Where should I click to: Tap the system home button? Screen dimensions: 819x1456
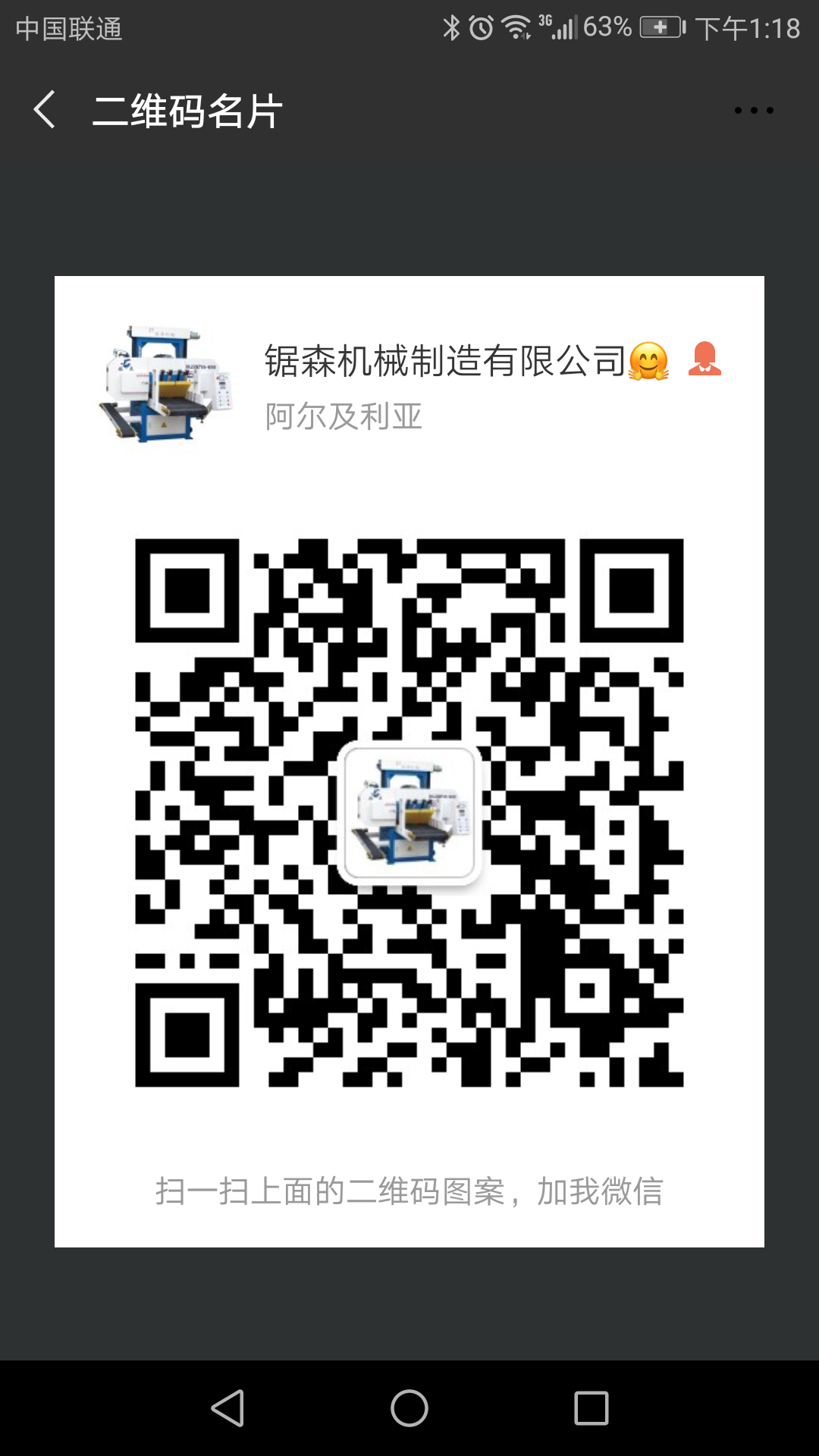click(409, 1408)
